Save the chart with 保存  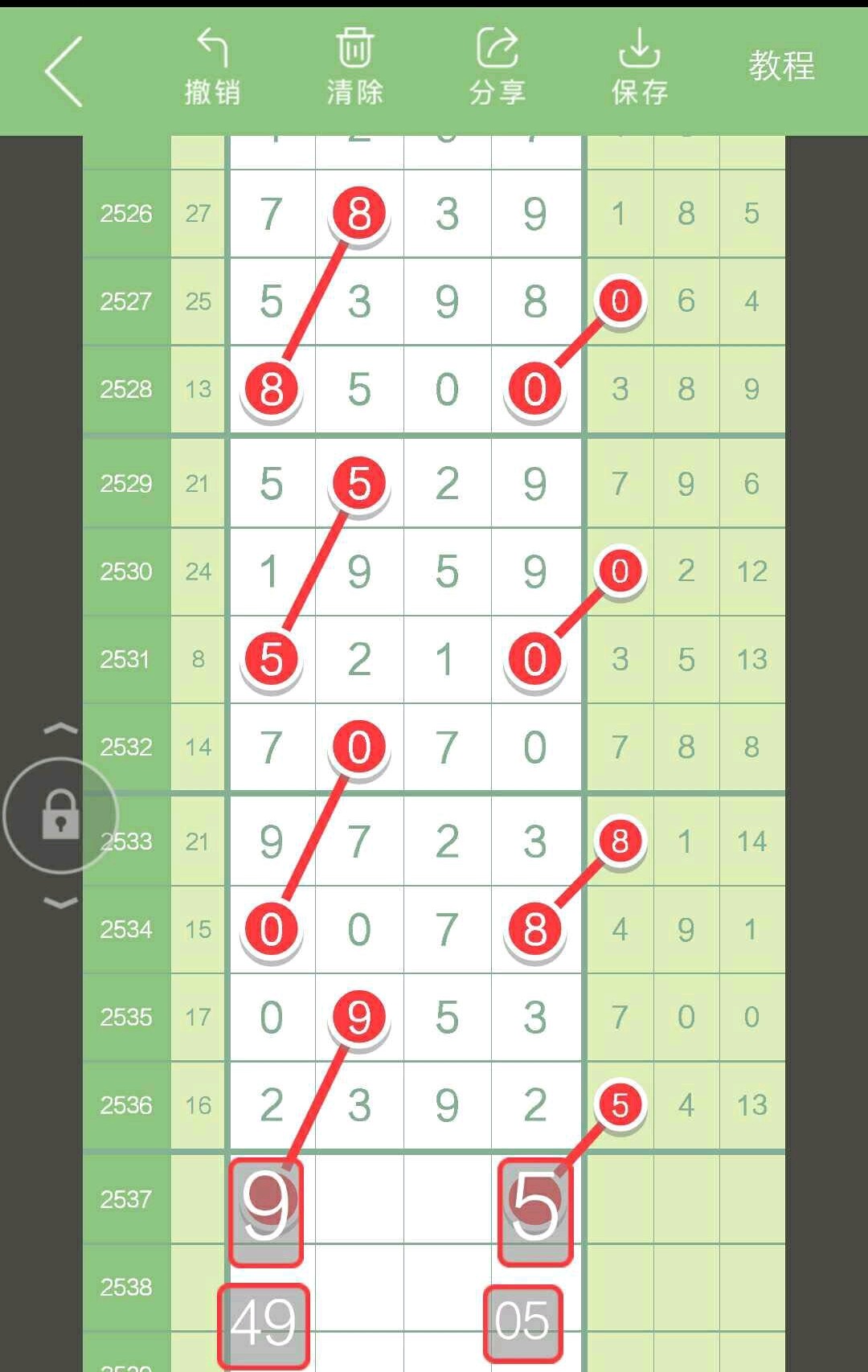pos(640,68)
